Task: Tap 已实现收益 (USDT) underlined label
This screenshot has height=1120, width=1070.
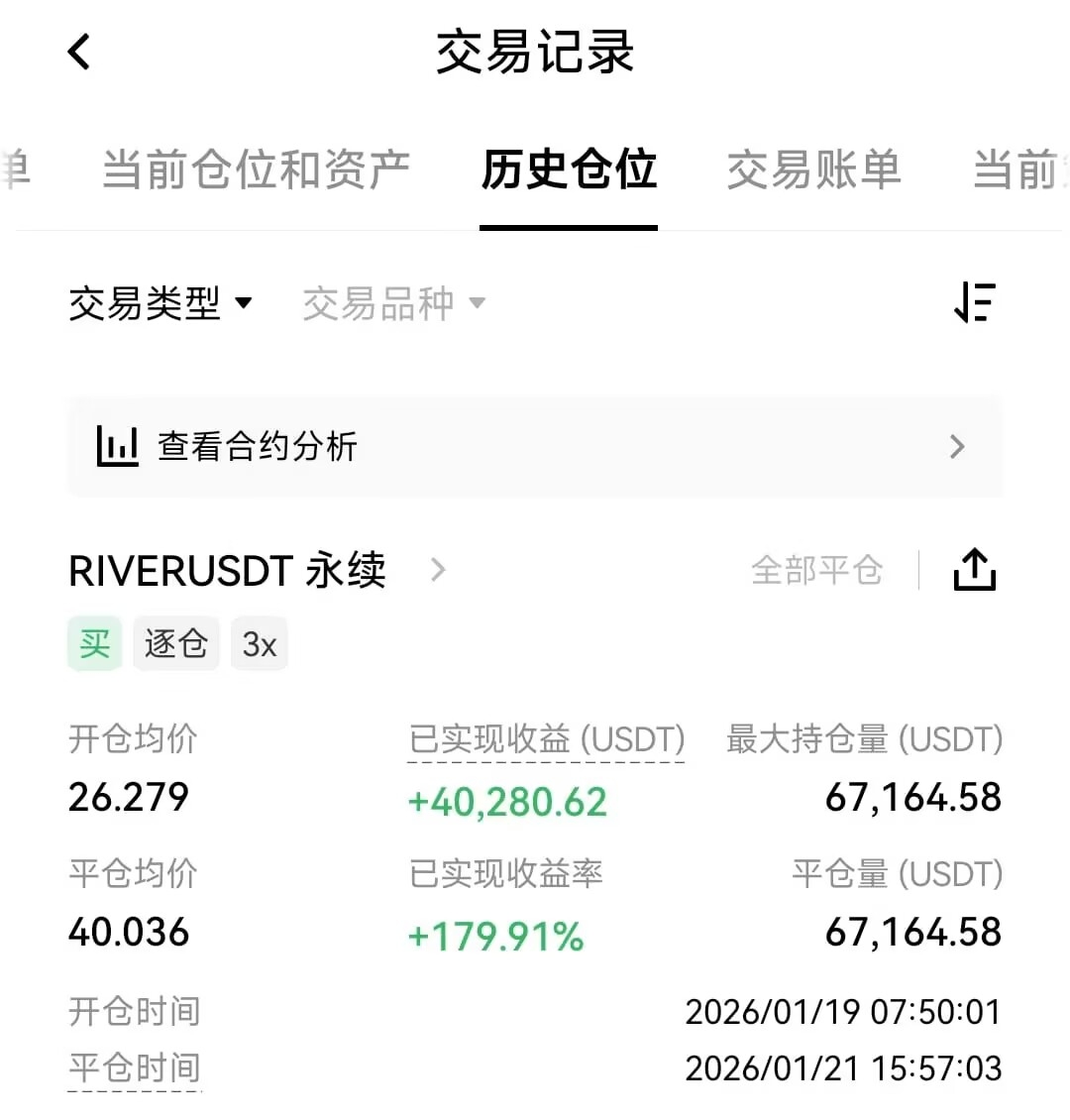Action: [547, 739]
